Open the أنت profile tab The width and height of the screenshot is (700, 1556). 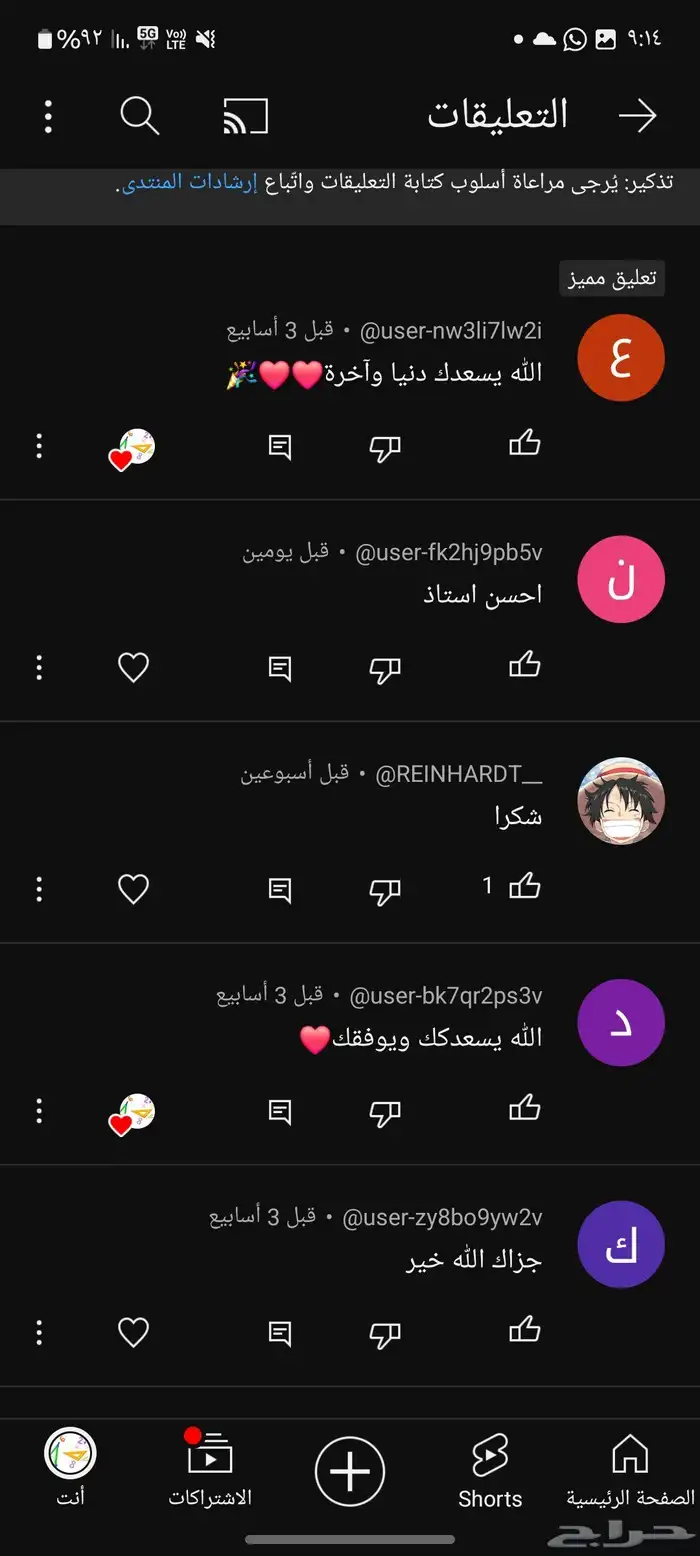(x=70, y=1470)
